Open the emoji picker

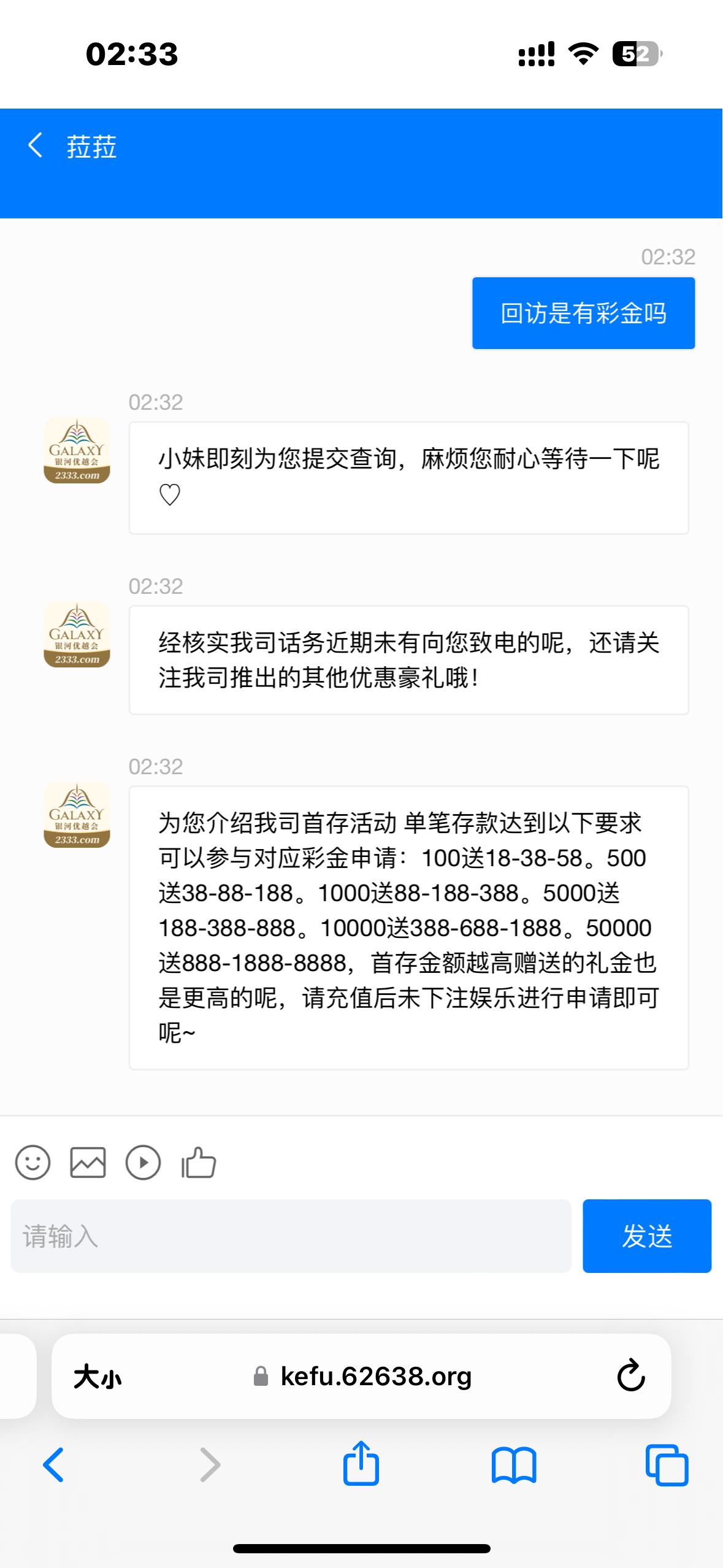(33, 1163)
